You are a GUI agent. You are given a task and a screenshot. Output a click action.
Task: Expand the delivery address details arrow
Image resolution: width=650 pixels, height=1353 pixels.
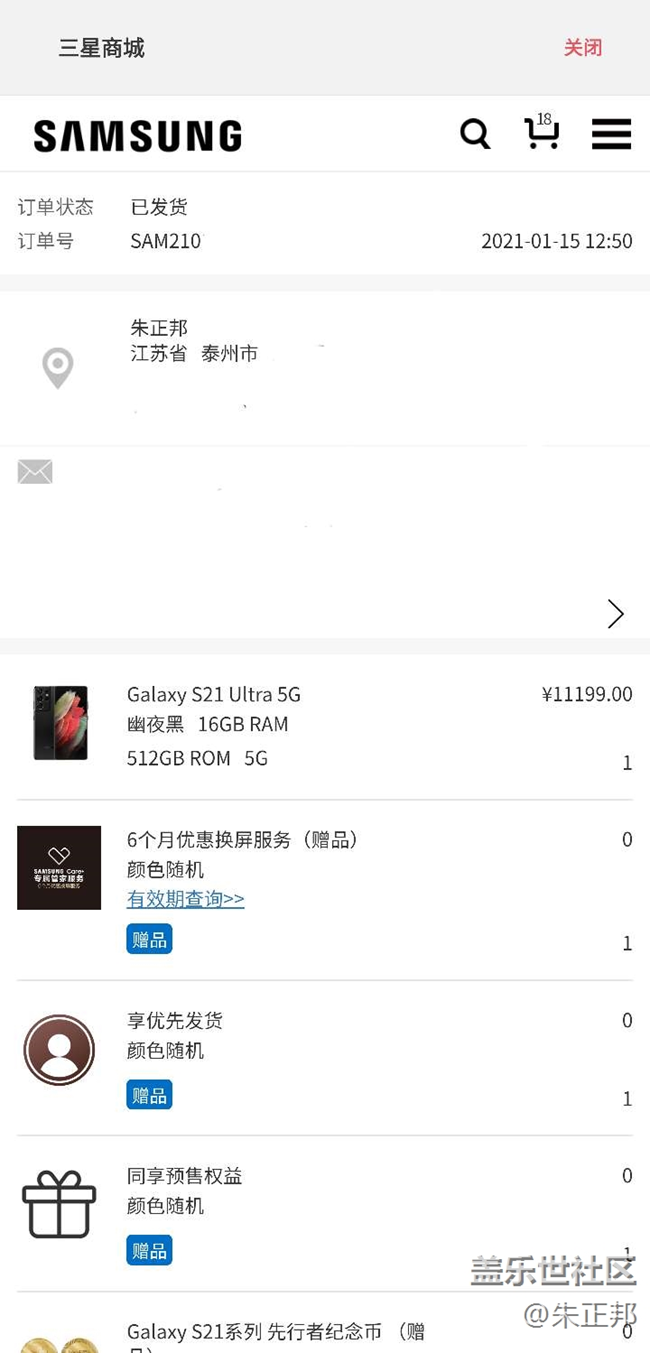click(615, 614)
